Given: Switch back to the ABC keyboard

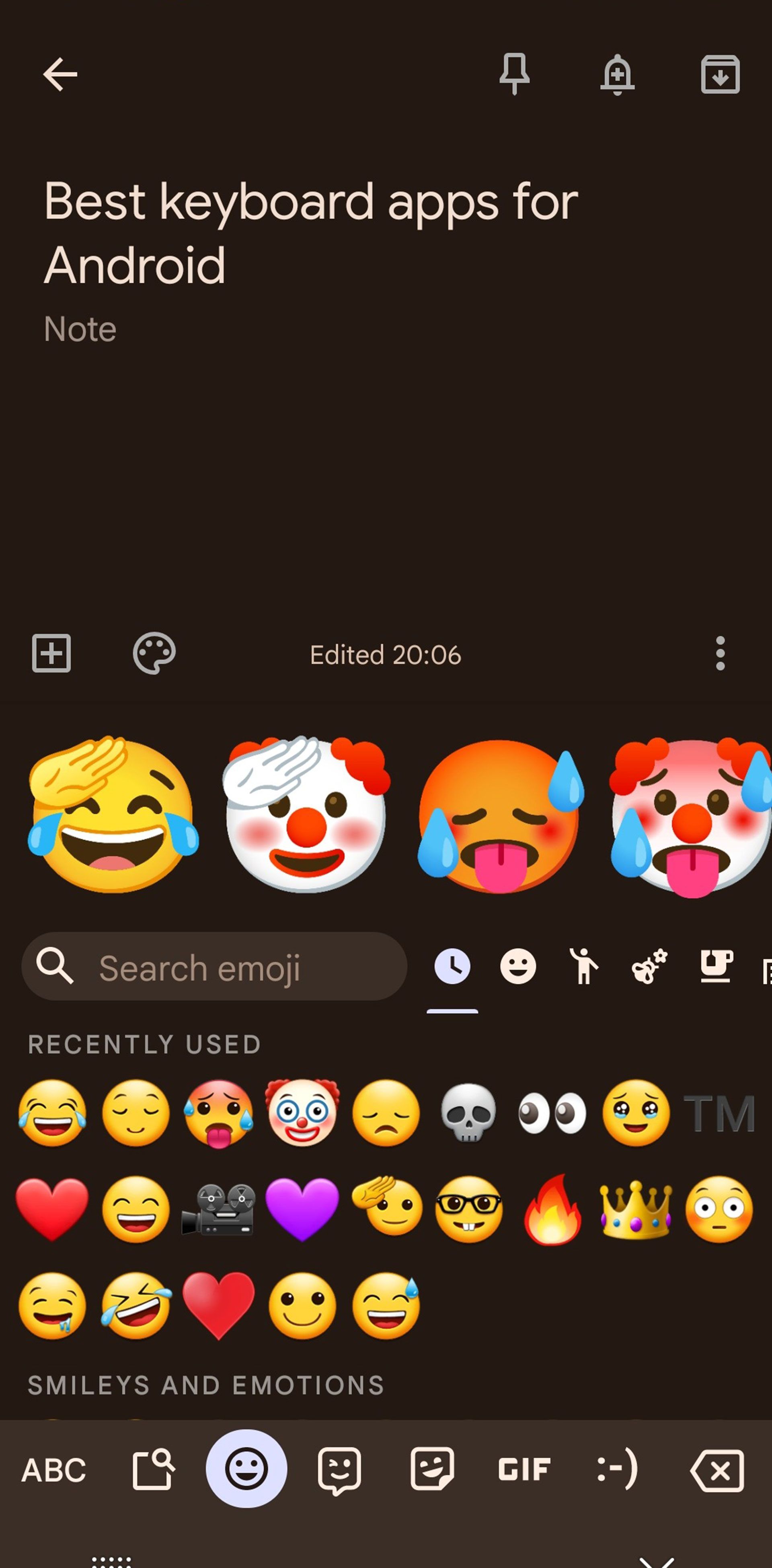Looking at the screenshot, I should [x=53, y=1470].
